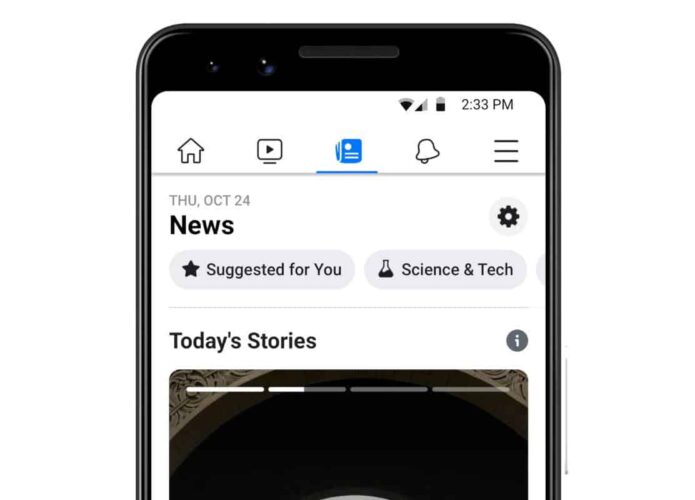Tap the Today's Stories info icon

517,341
